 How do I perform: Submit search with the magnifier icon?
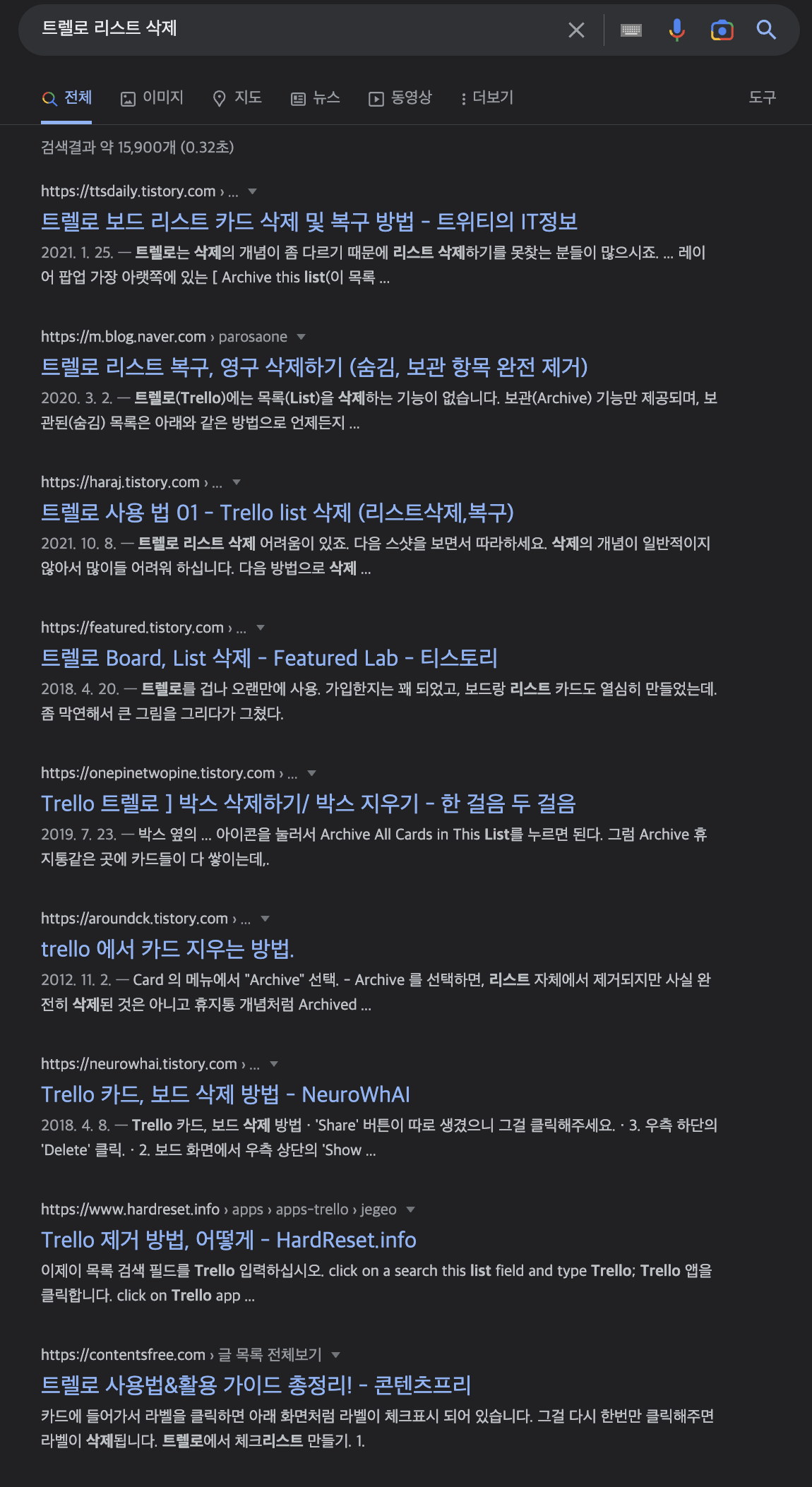click(766, 30)
